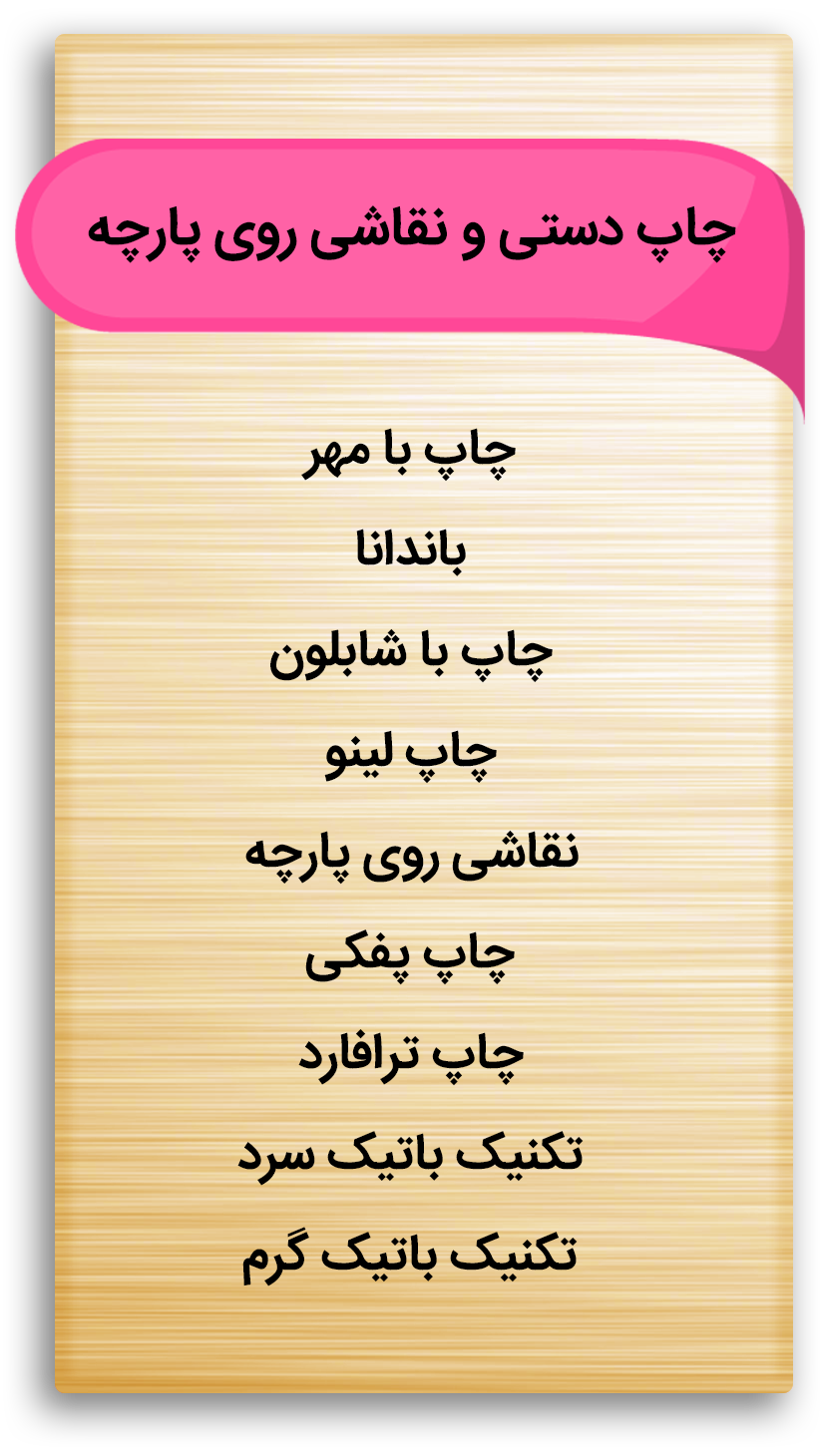Tap the تکنیک باتیک گرم entry
The image size is (820, 1456).
click(x=410, y=1255)
